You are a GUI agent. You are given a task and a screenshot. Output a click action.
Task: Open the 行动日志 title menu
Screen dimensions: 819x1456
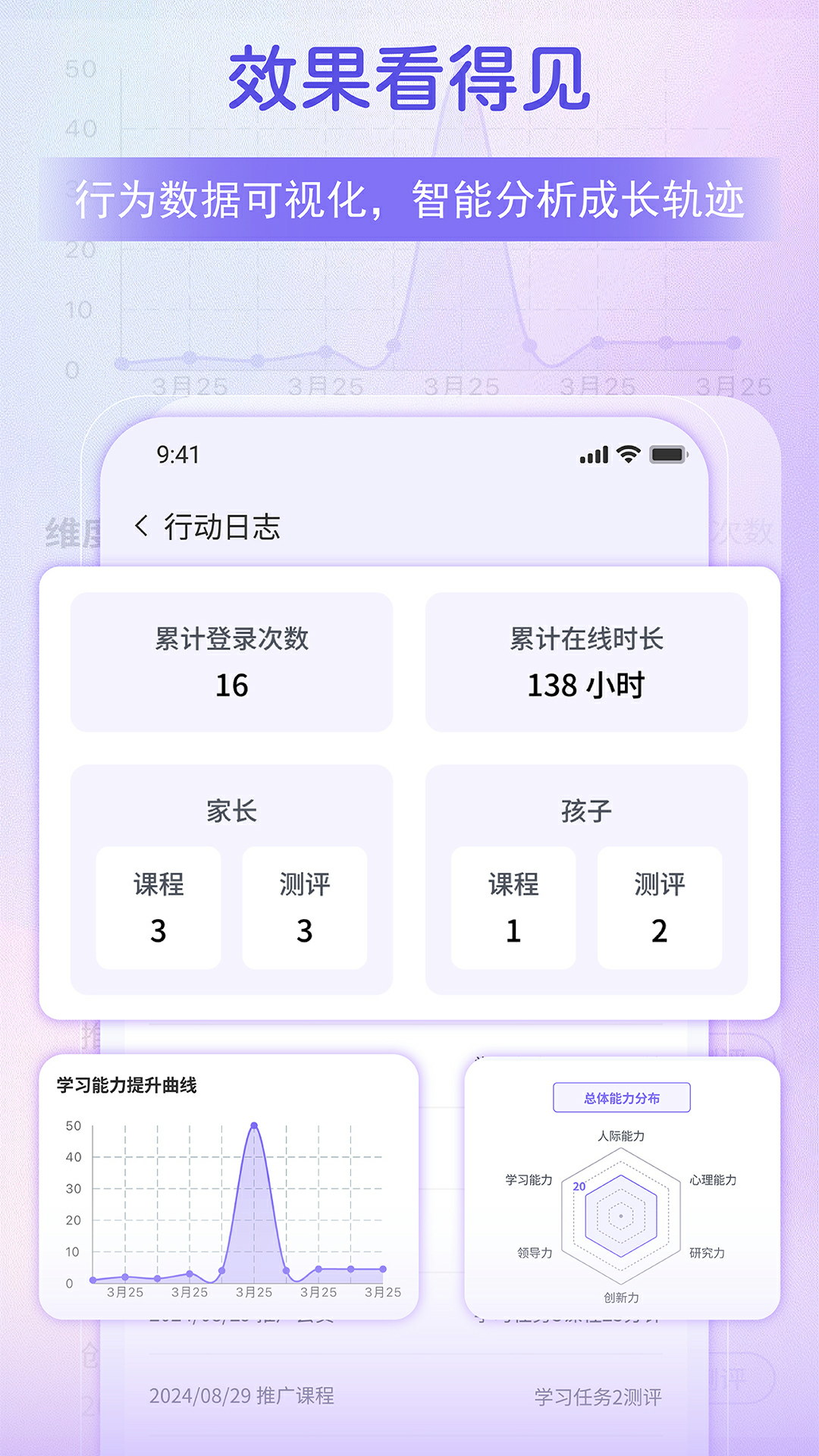pyautogui.click(x=223, y=524)
